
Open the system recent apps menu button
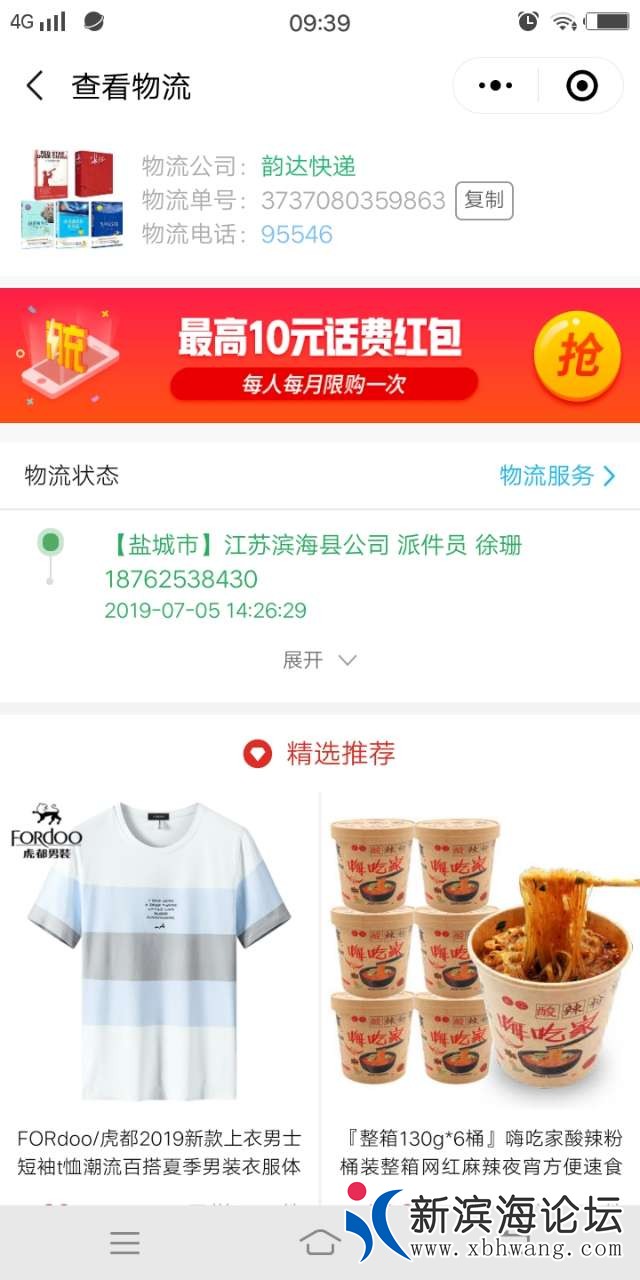pos(125,1243)
